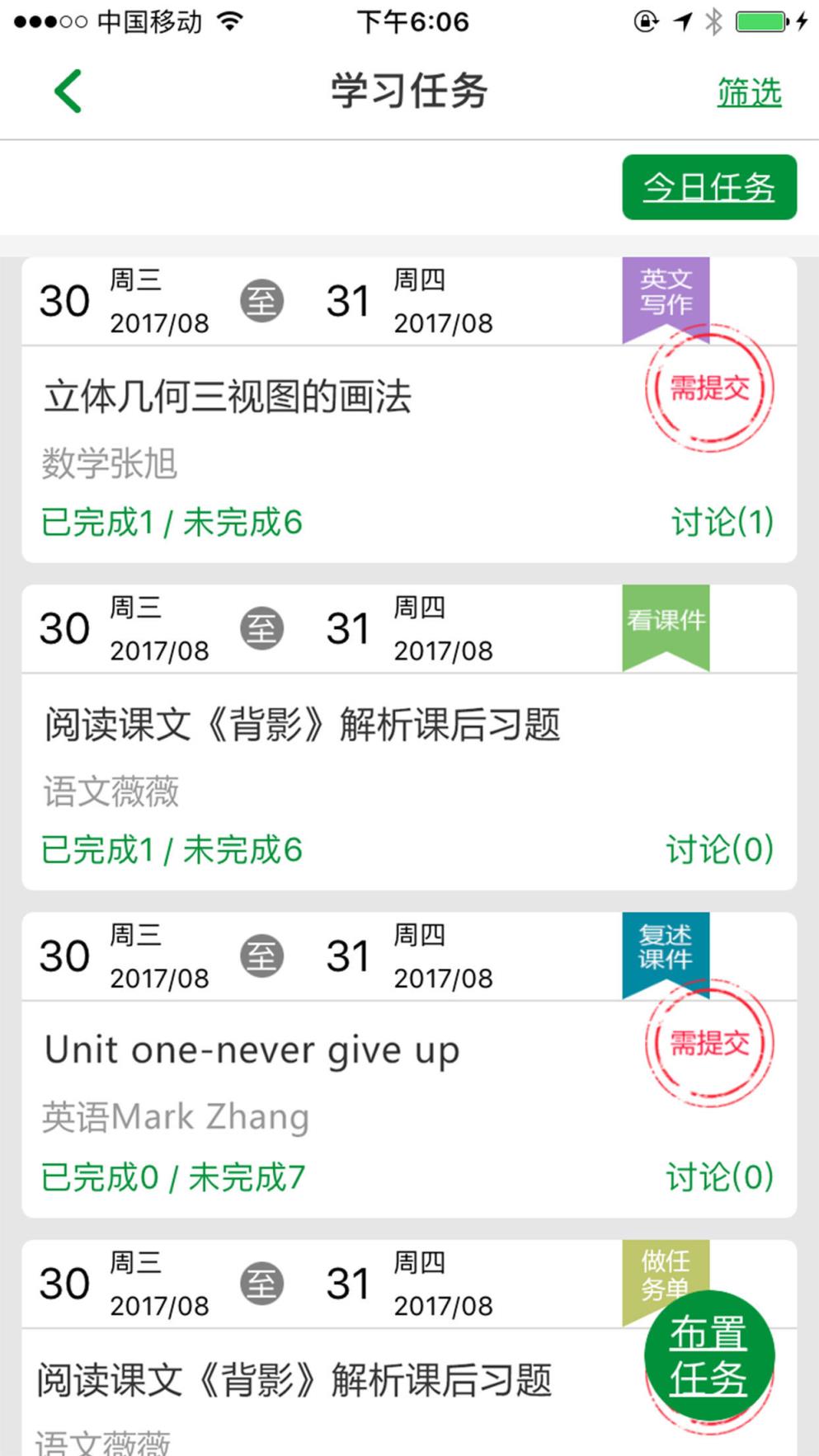
Task: Open the 立体几何三视图的画法 task card
Action: pyautogui.click(x=228, y=397)
